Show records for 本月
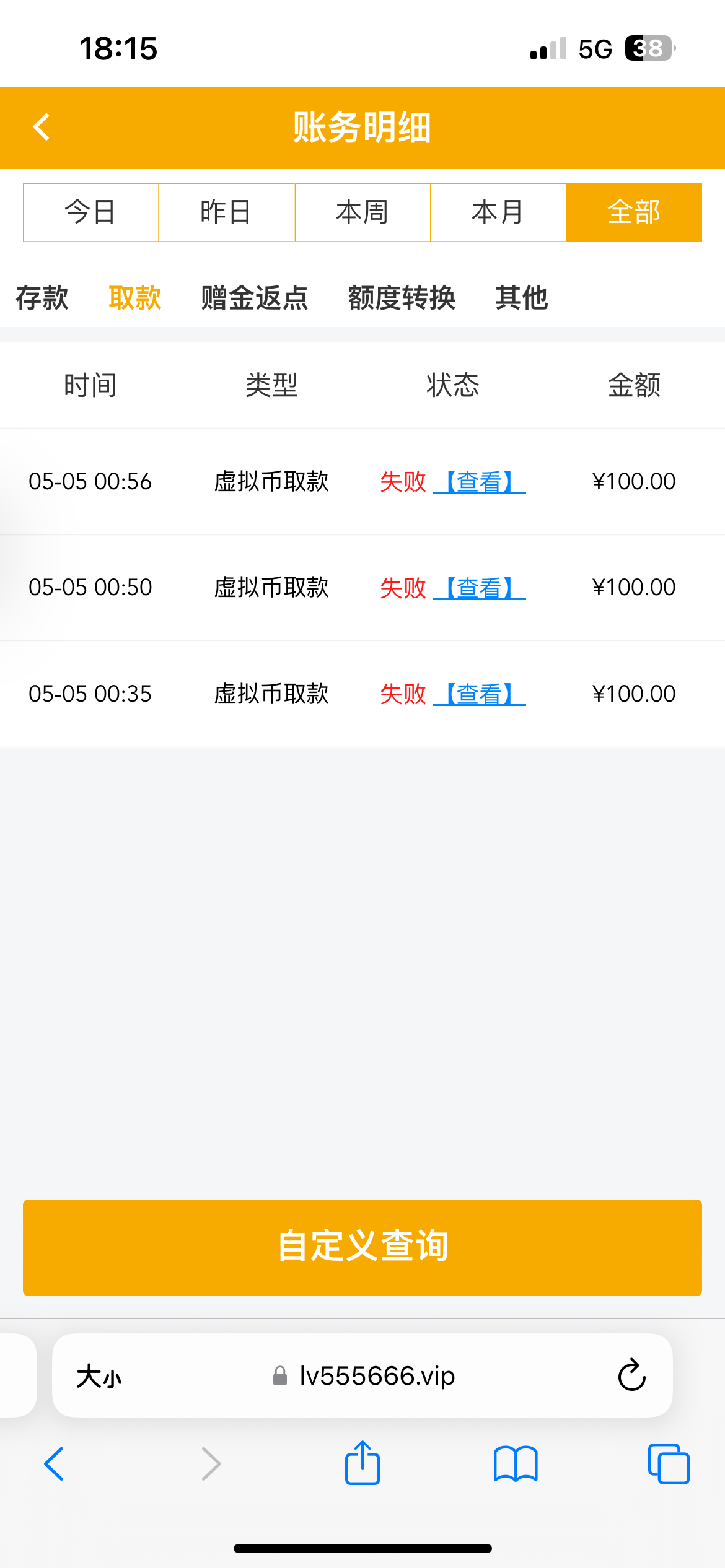Image resolution: width=725 pixels, height=1568 pixels. pos(498,212)
